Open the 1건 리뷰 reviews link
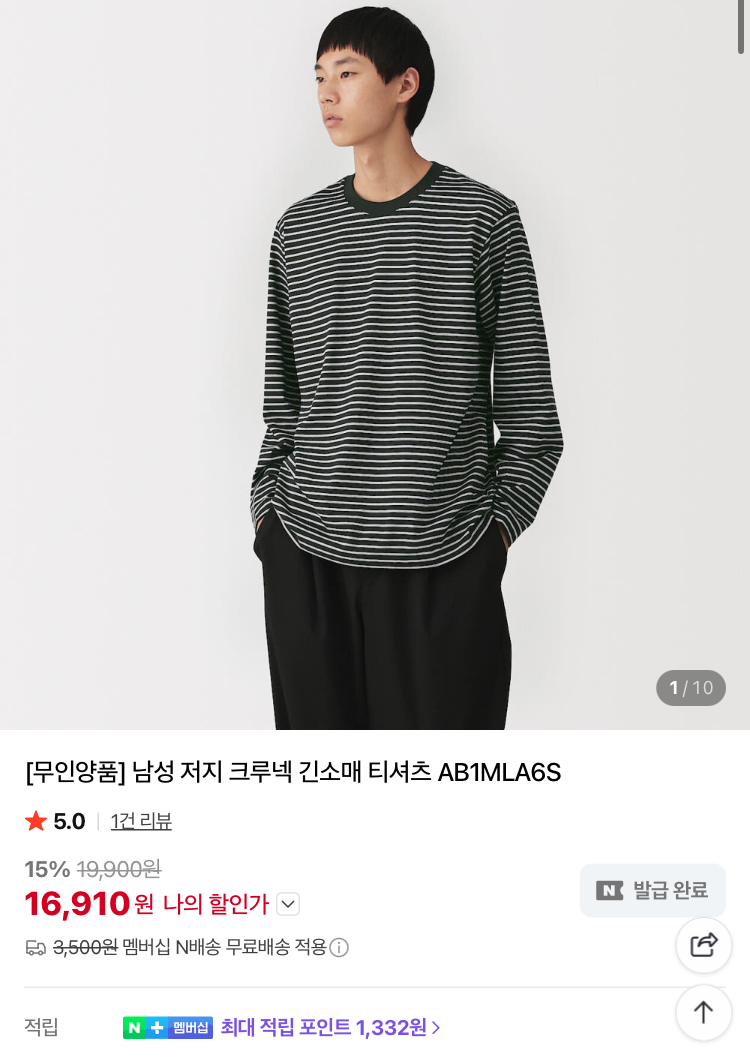 pyautogui.click(x=141, y=822)
